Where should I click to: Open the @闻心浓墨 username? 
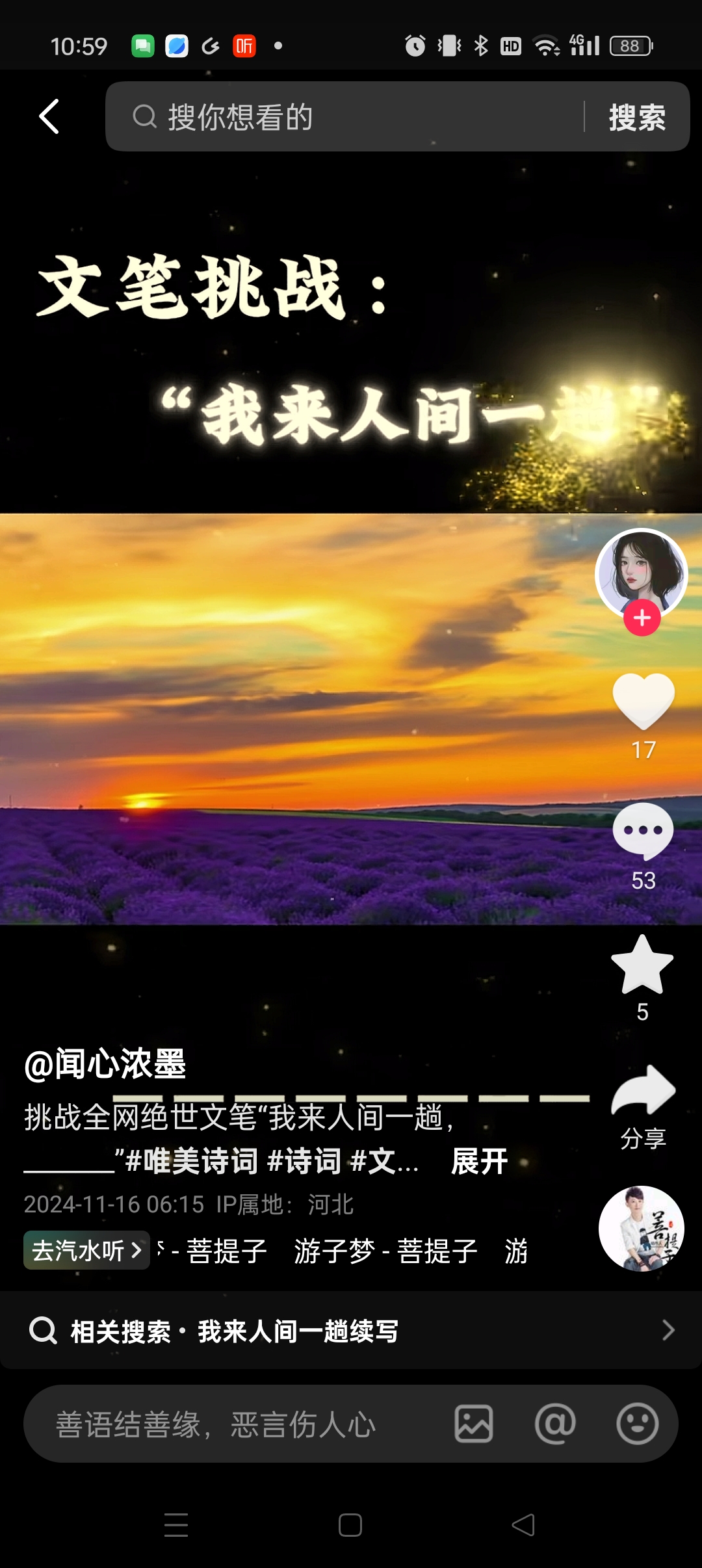[105, 1065]
